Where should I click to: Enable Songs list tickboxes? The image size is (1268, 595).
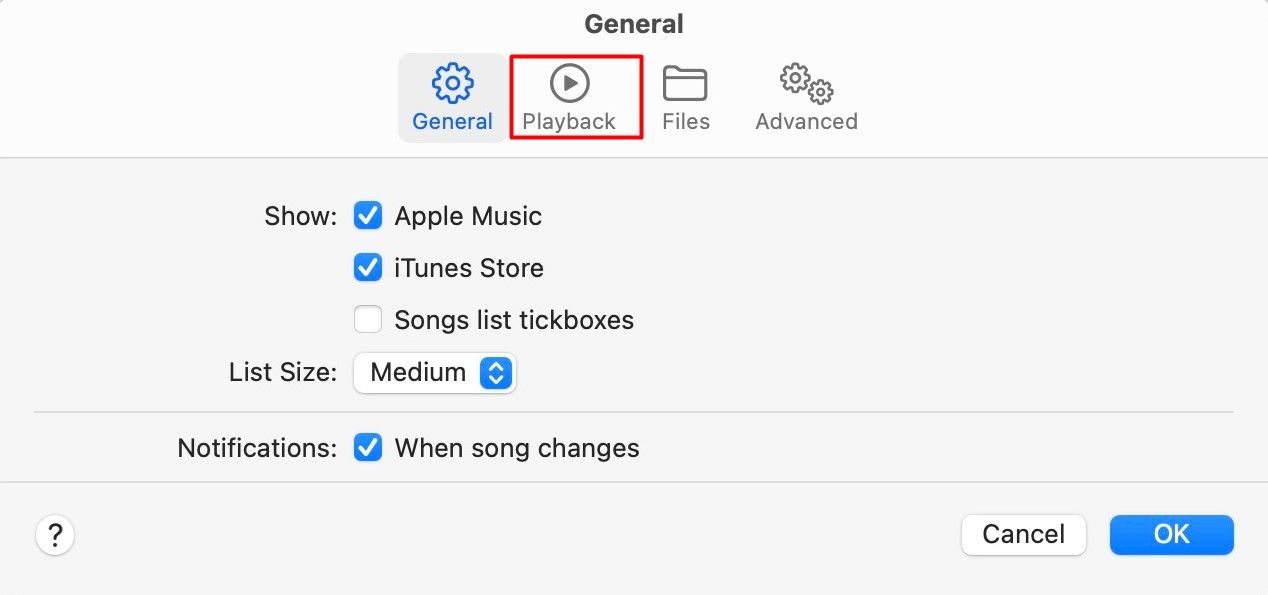(368, 320)
